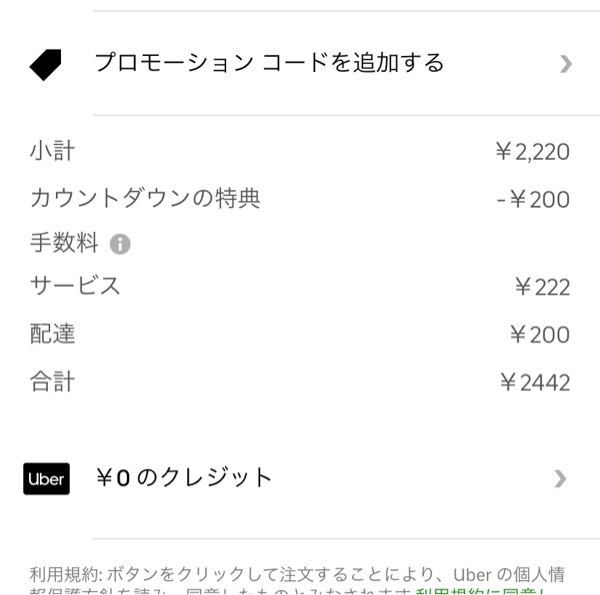Open プロモーション コードを追加する row

(x=300, y=64)
